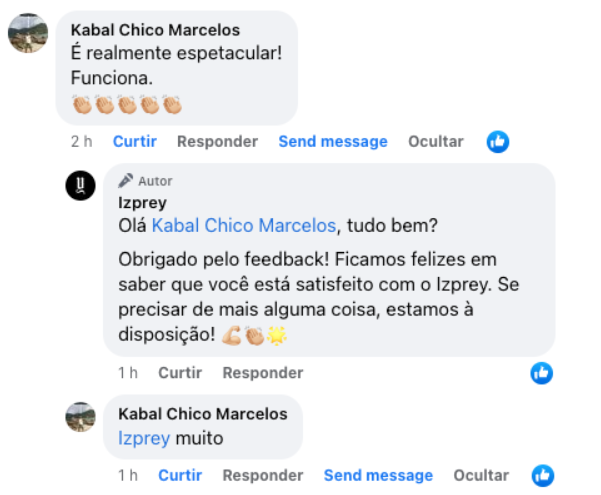
Task: Send message under the "É realmente espetacular" comment
Action: point(332,142)
